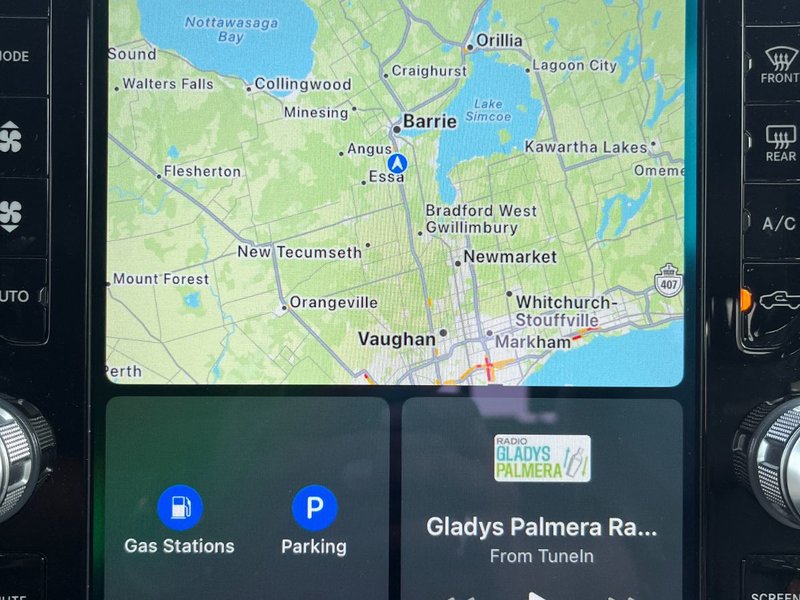
Task: Open the Maps navigation tile
Action: 395,200
